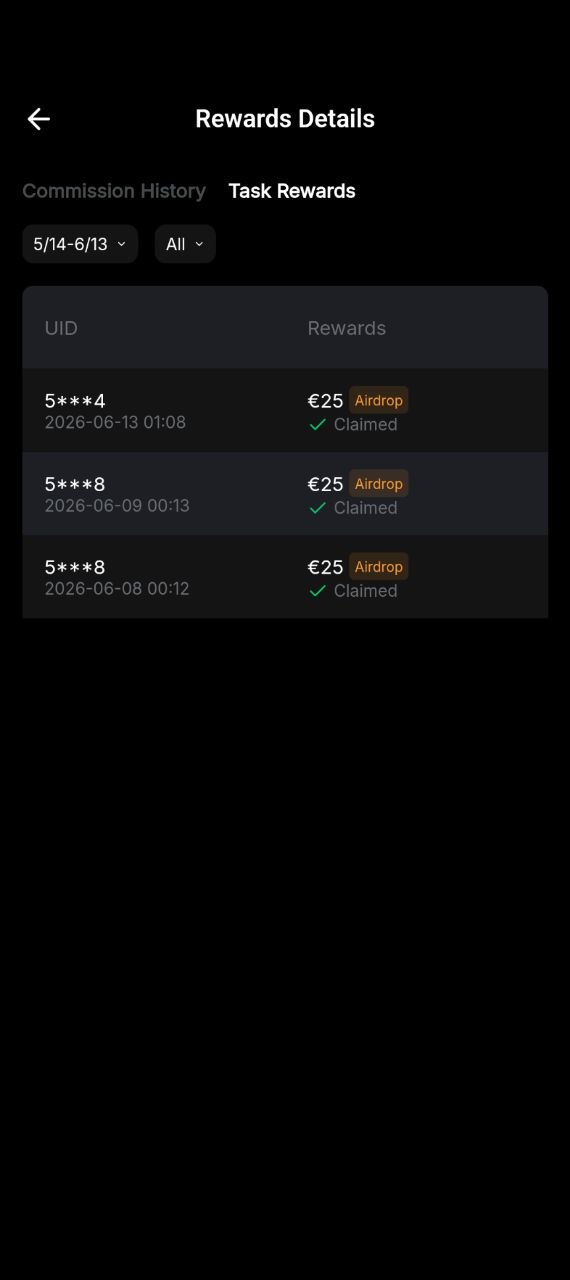Screen dimensions: 570x1280
Task: Go back using the arrow icon
Action: click(x=38, y=119)
